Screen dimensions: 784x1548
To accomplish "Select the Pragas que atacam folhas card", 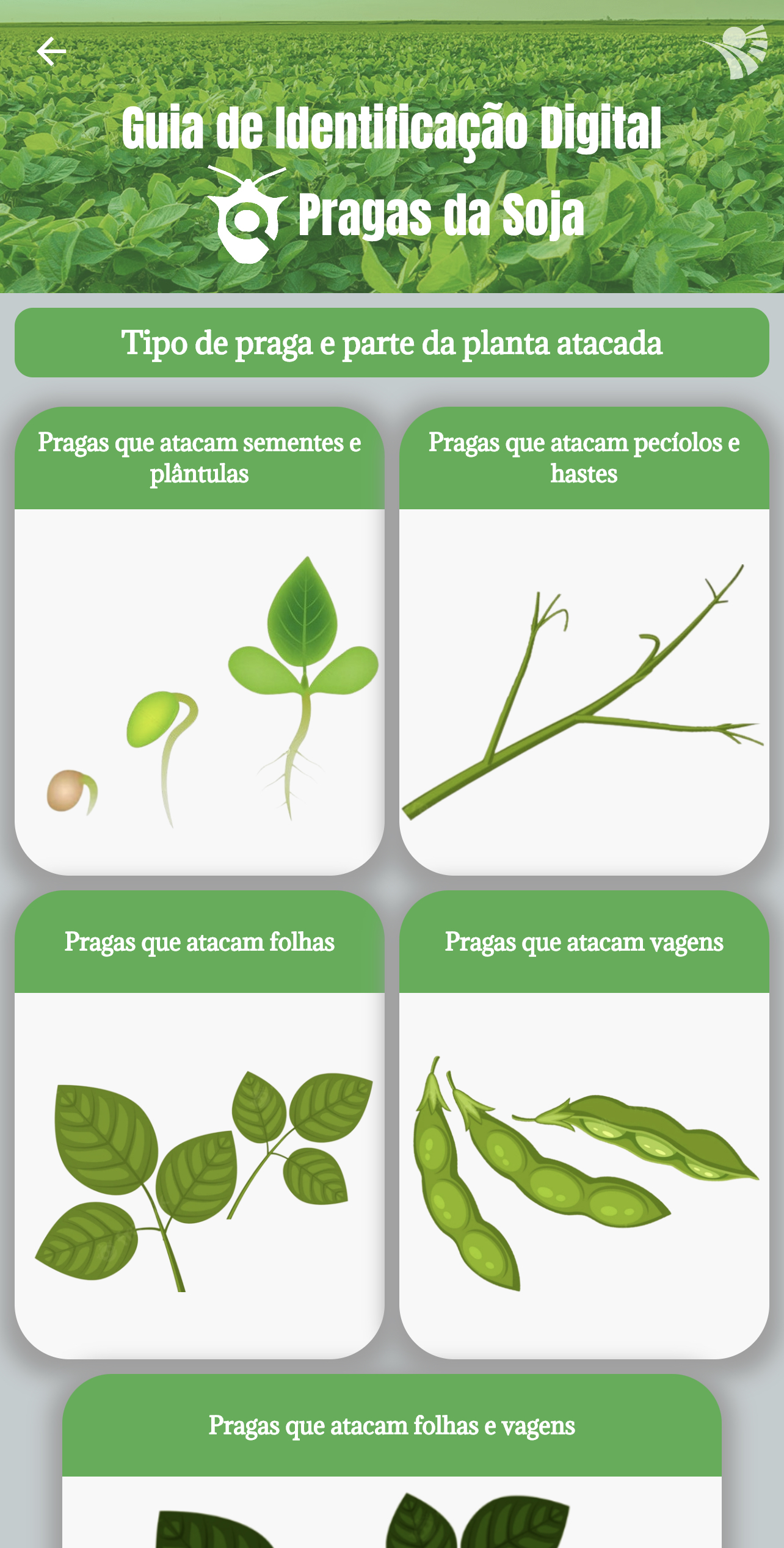I will point(199,1124).
